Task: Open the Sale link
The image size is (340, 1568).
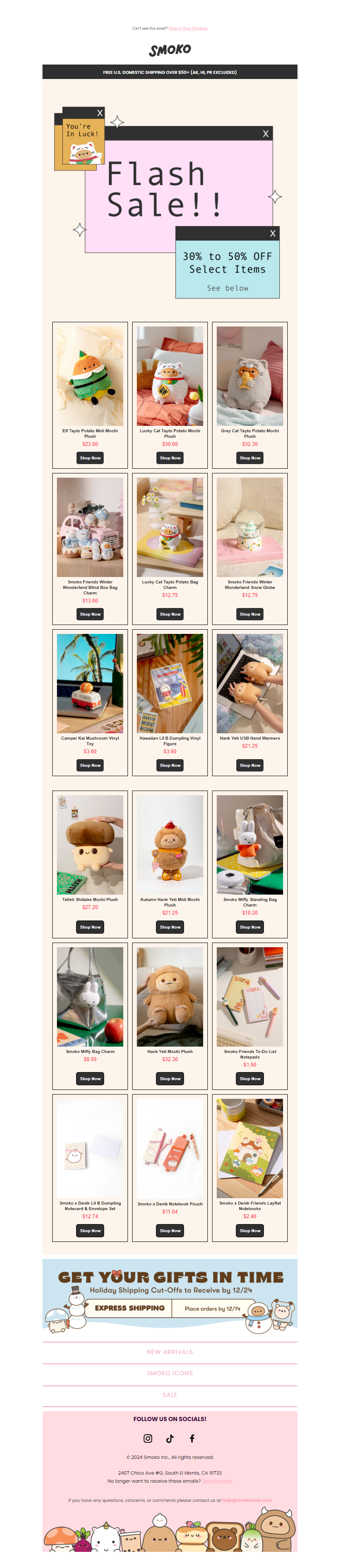Action: click(170, 1394)
